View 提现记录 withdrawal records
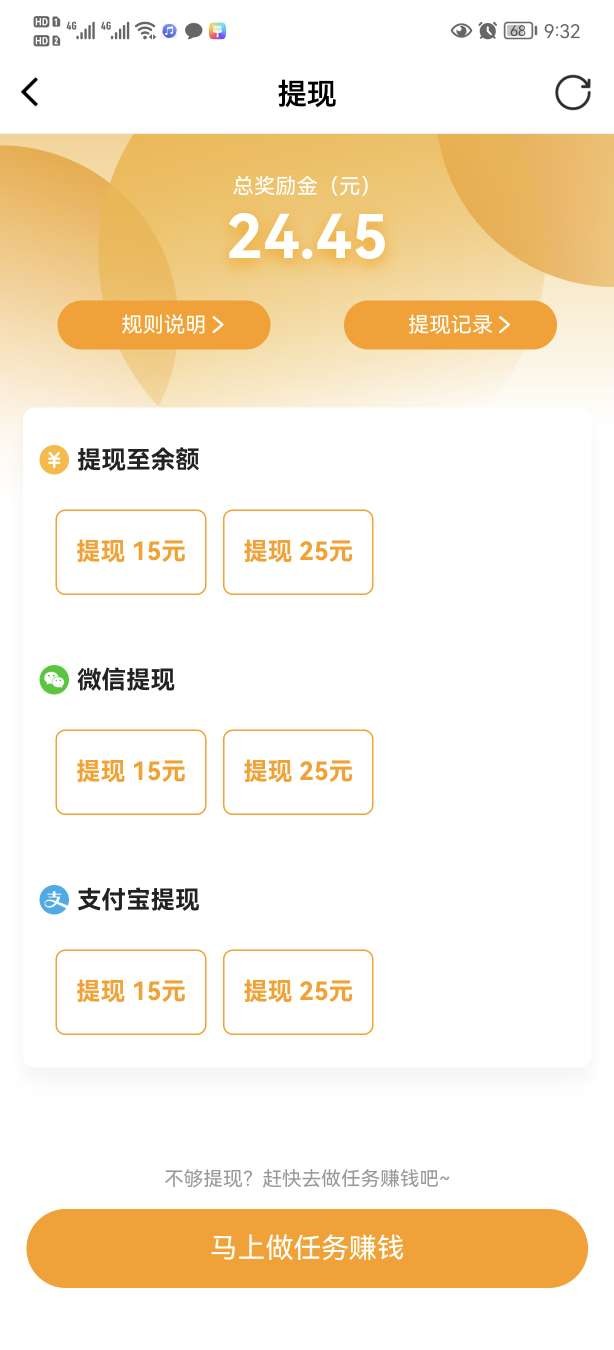The height and width of the screenshot is (1350, 614). tap(450, 325)
